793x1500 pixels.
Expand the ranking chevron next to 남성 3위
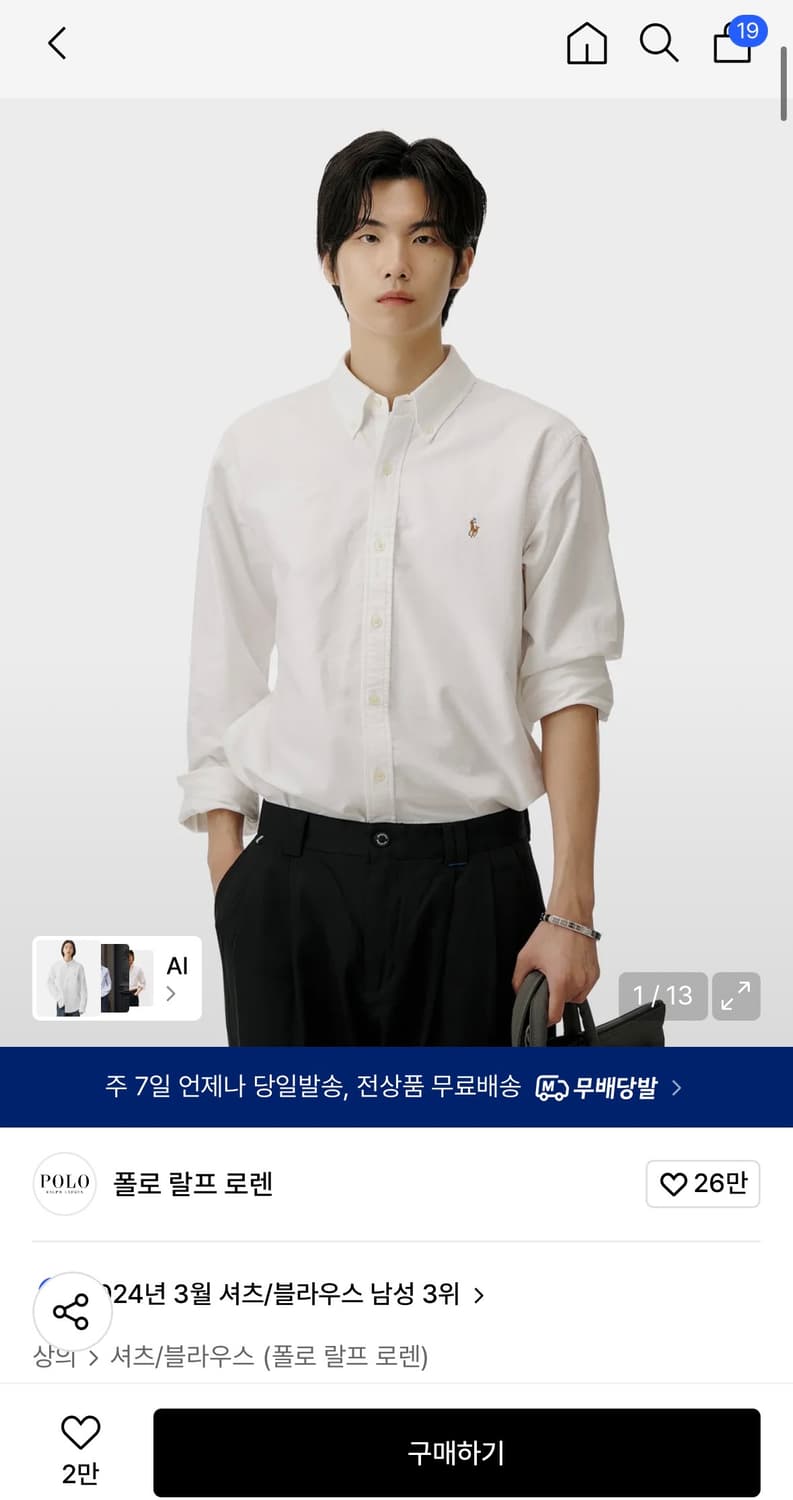[478, 1294]
